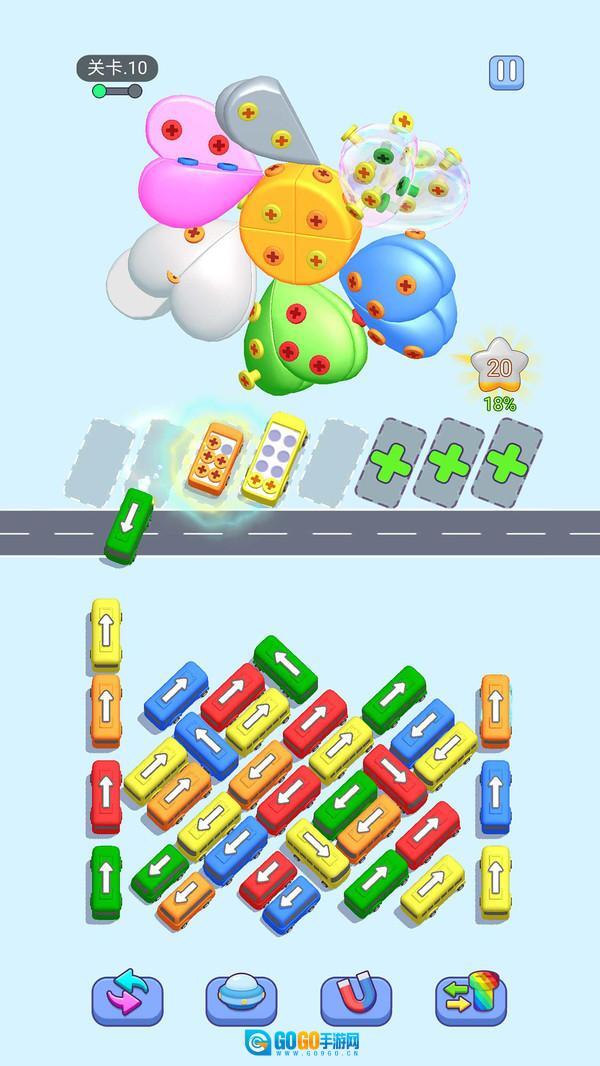Activate the UFO power-up
This screenshot has height=1066, width=600.
tap(241, 997)
